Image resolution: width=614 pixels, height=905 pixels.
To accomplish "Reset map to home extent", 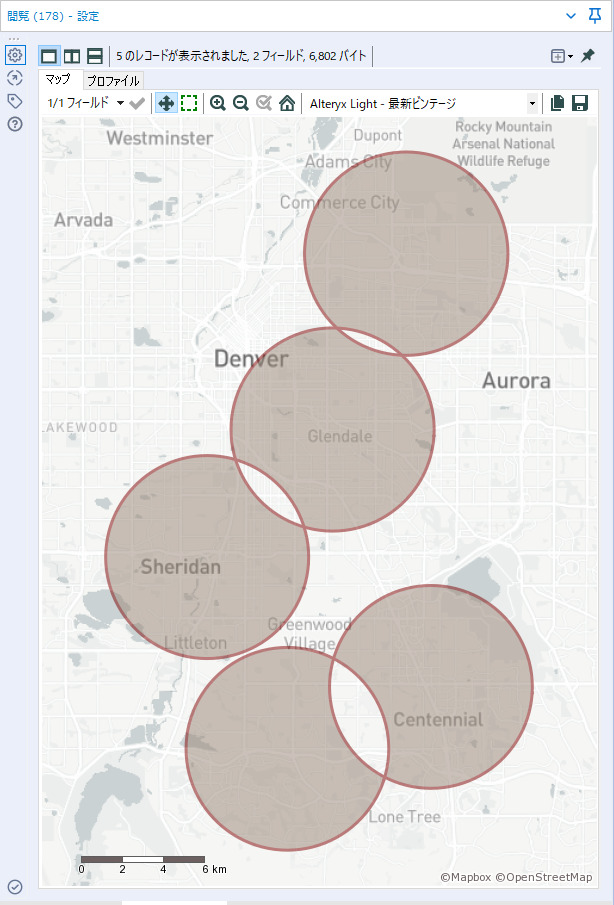I will pyautogui.click(x=287, y=103).
